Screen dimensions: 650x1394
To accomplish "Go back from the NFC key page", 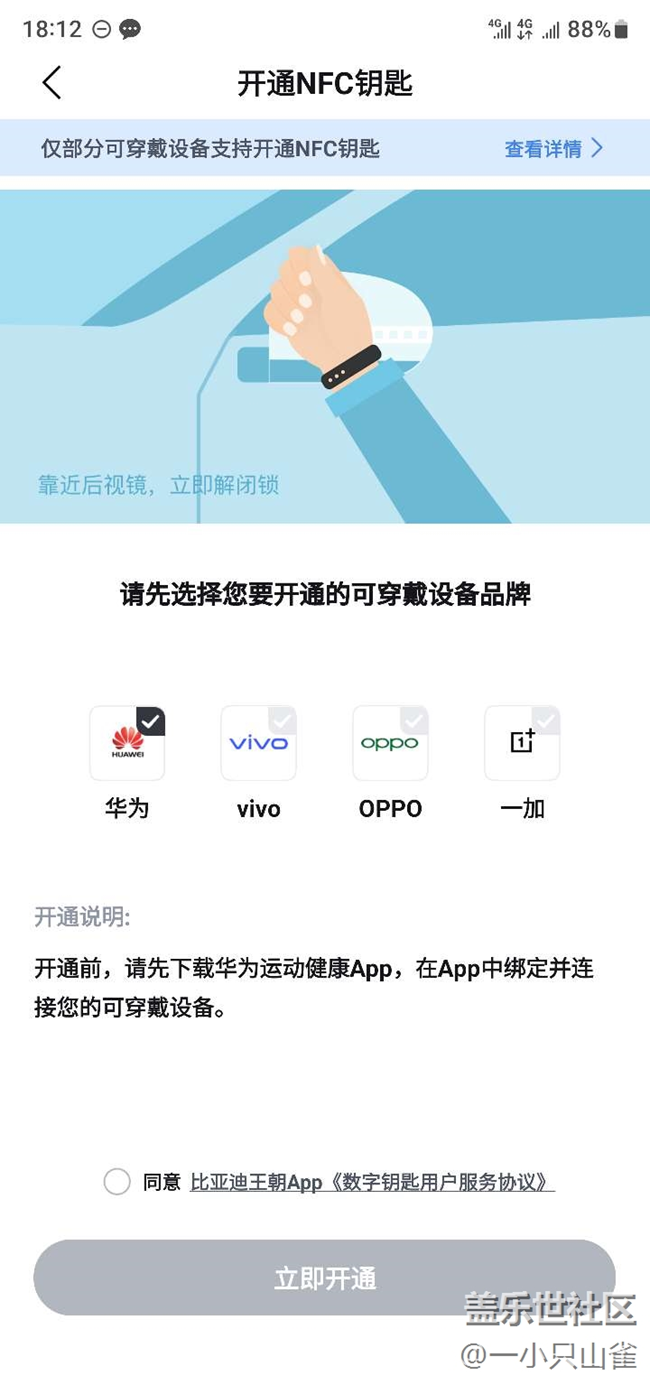I will coord(52,83).
